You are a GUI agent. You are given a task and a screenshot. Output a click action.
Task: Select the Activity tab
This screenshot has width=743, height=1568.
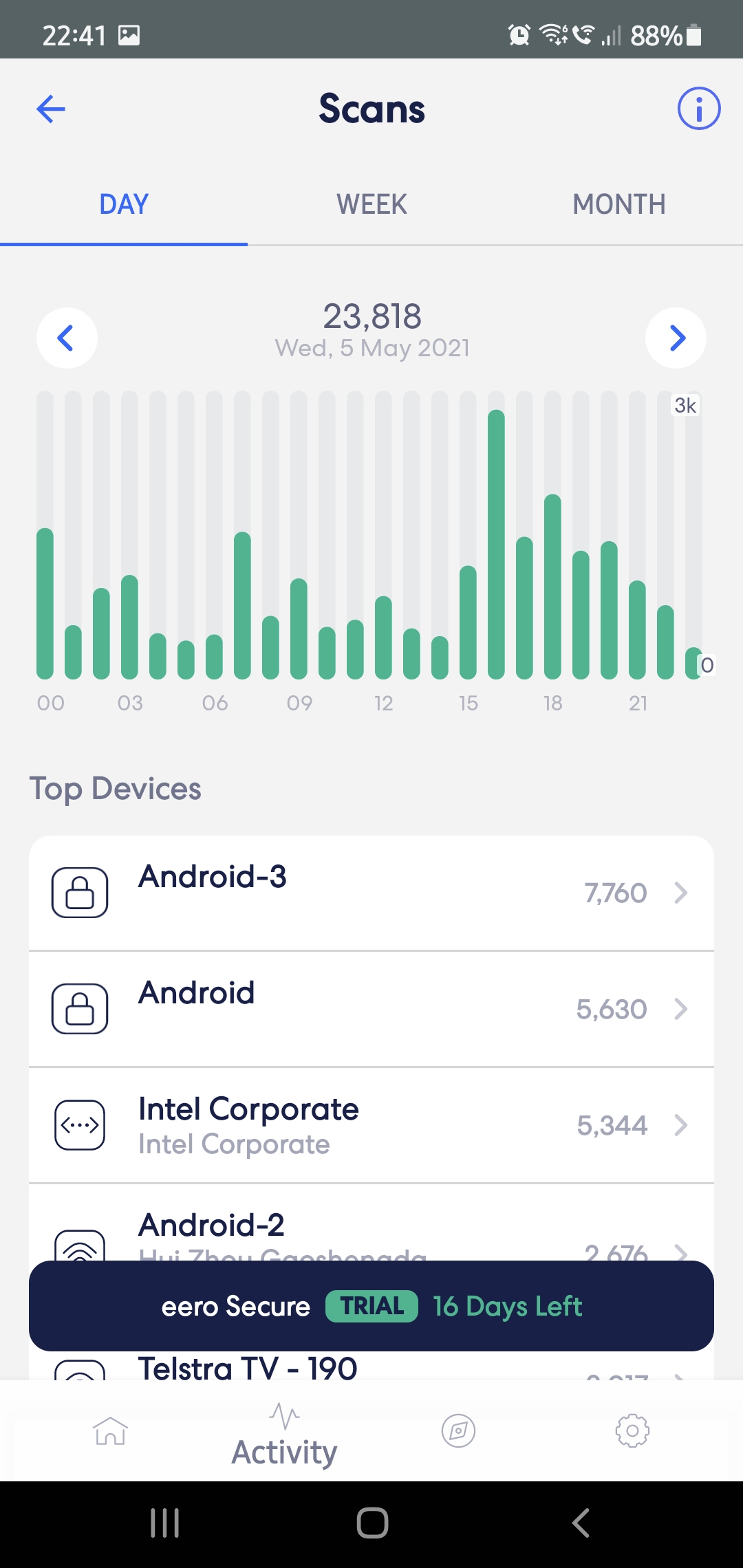click(284, 1435)
